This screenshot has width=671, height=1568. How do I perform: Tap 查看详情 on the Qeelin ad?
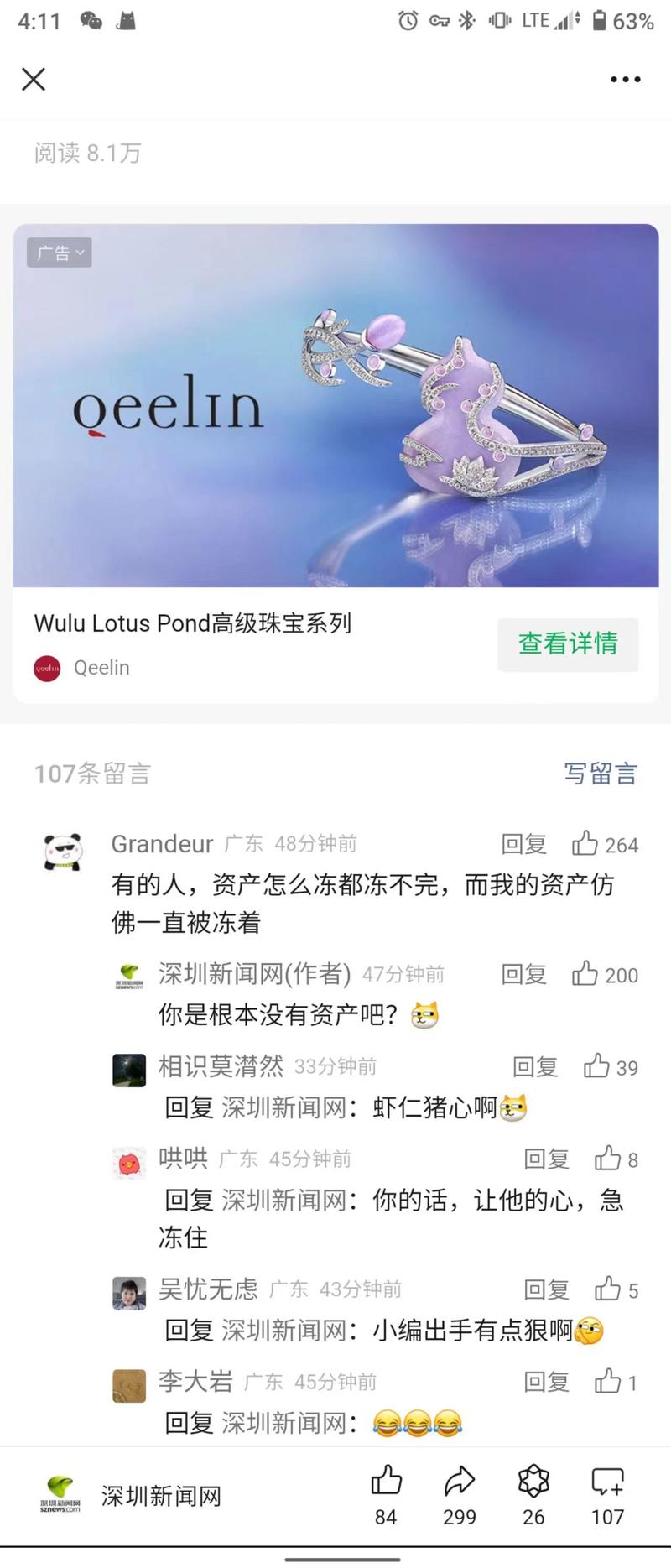[568, 644]
